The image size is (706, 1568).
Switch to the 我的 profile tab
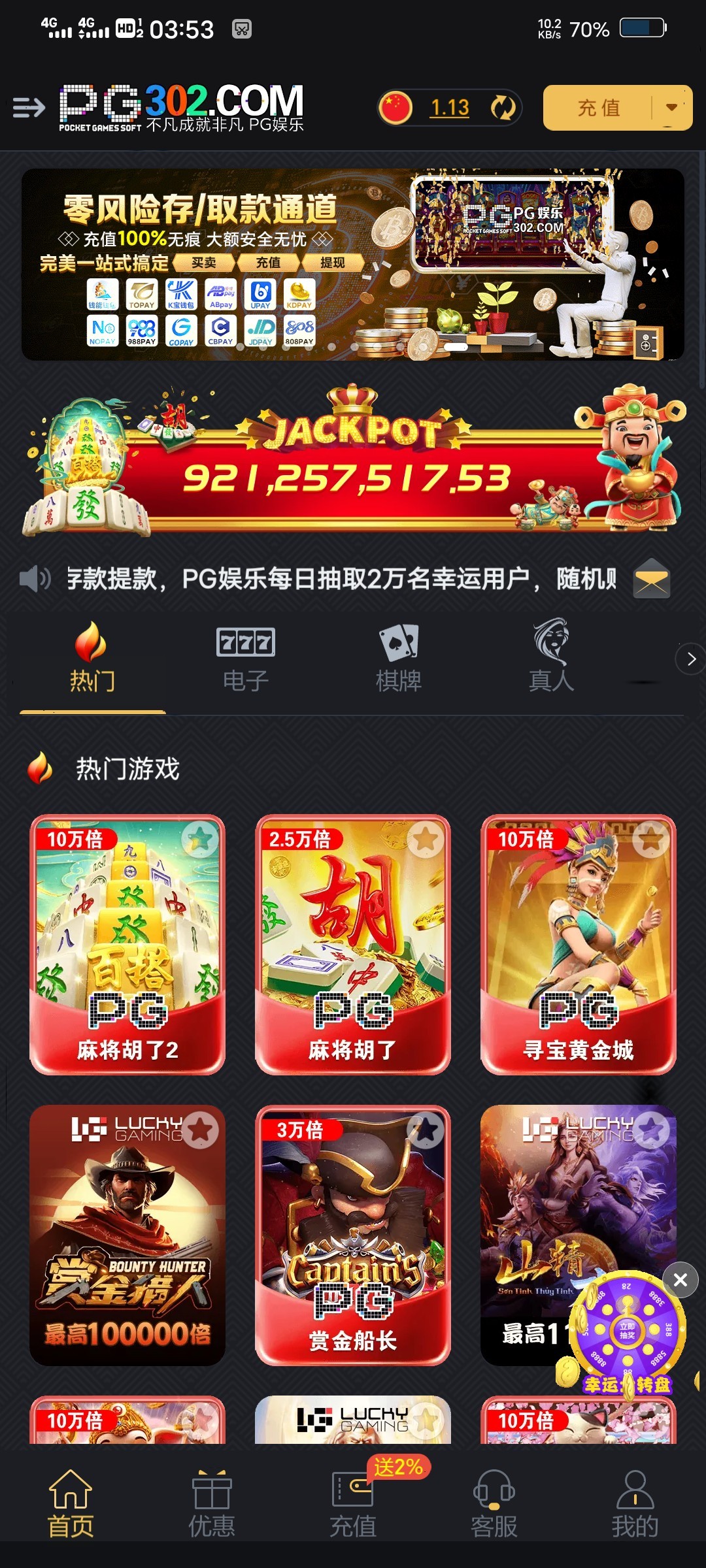point(634,1503)
